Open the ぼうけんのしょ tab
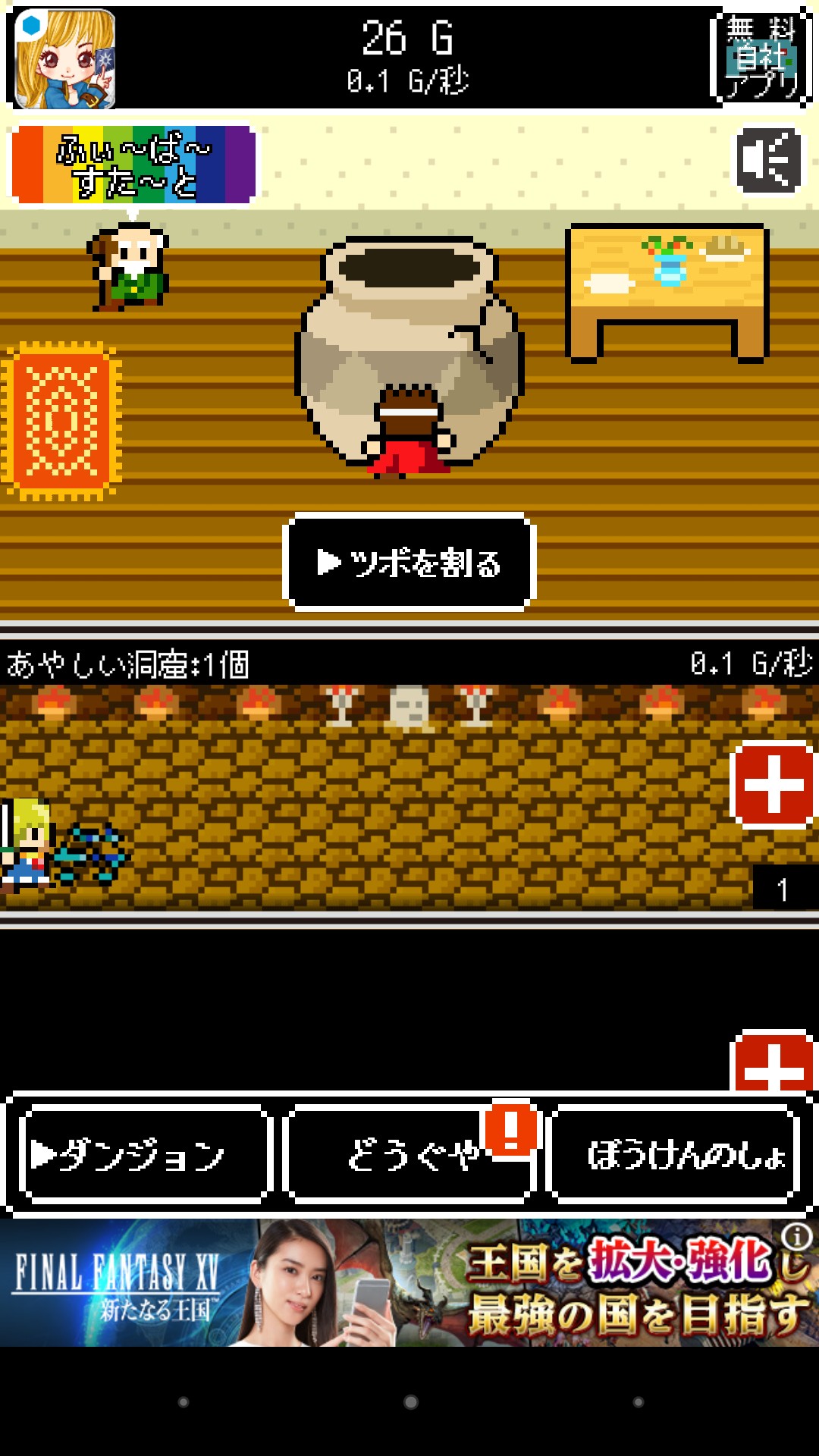 [675, 1154]
